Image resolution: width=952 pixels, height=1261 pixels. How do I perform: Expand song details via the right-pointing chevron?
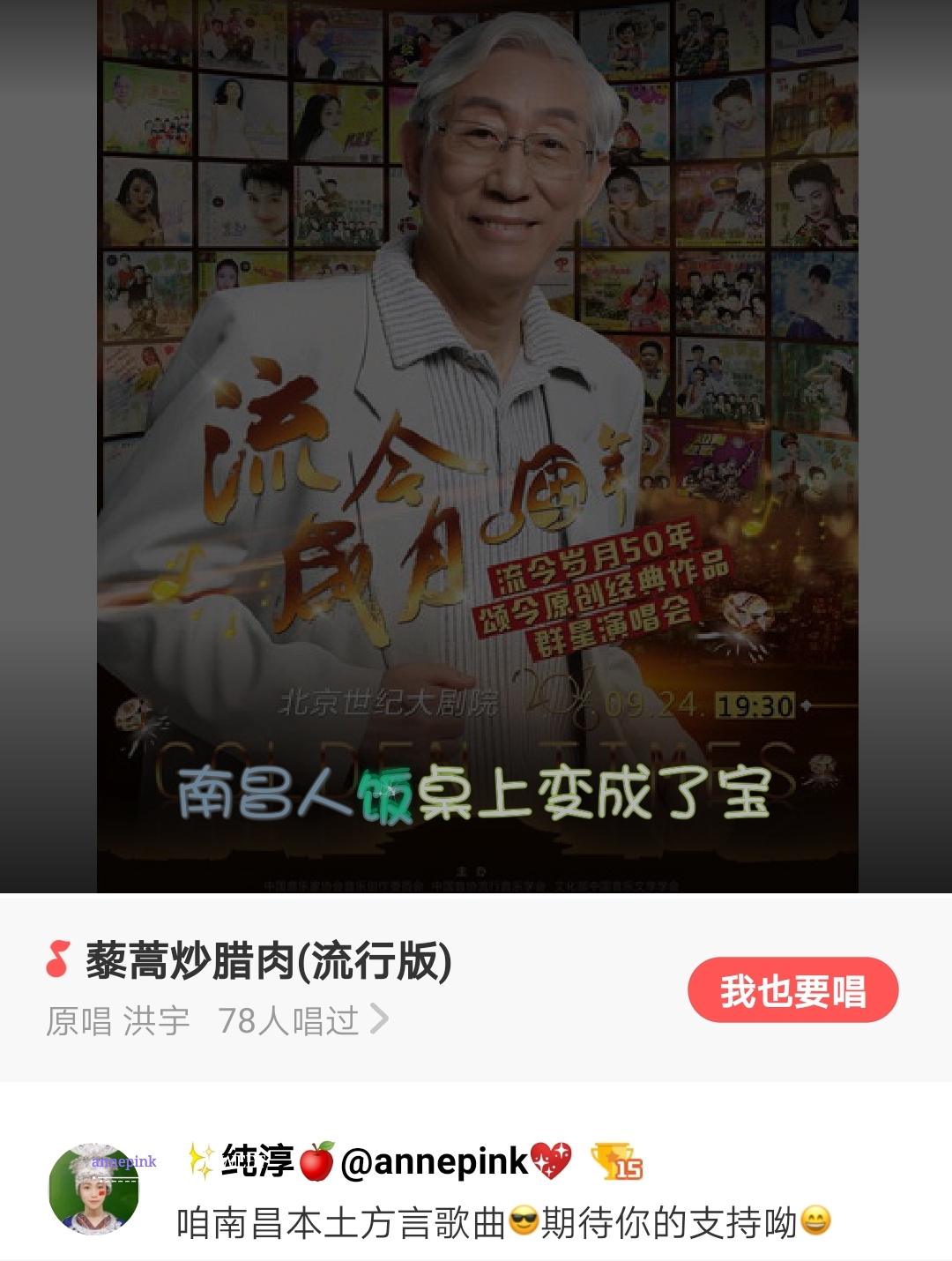[379, 1018]
